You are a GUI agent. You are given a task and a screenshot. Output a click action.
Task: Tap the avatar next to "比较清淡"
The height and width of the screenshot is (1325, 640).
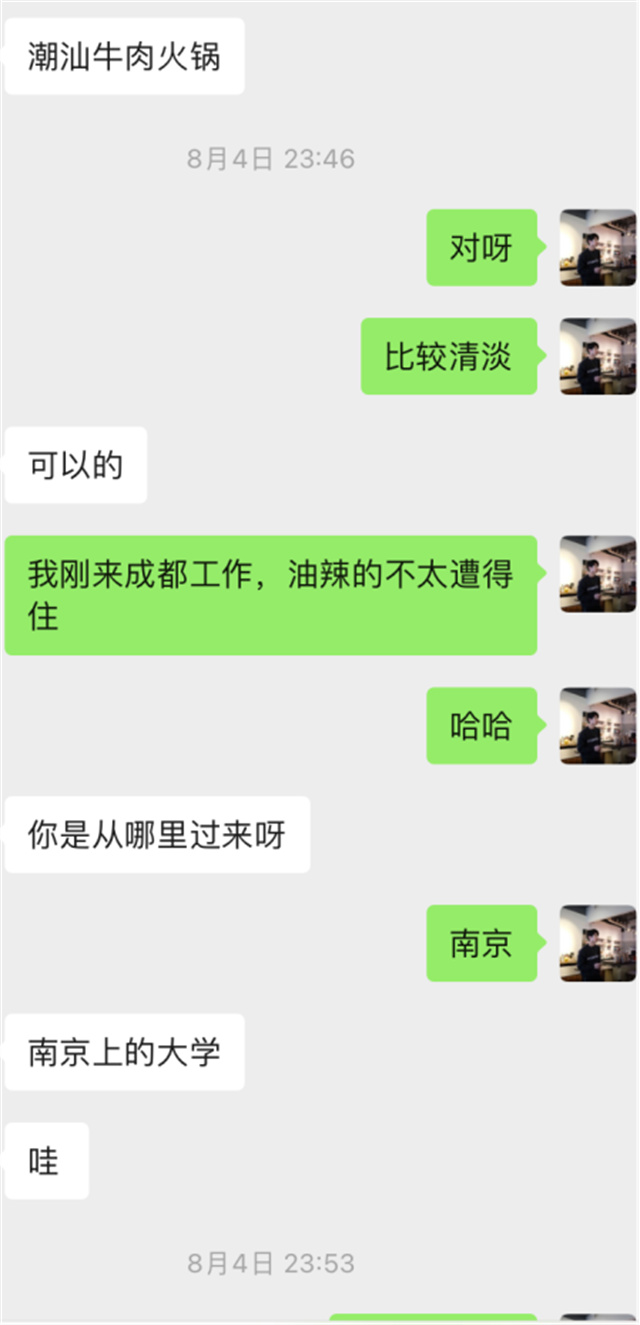(597, 357)
